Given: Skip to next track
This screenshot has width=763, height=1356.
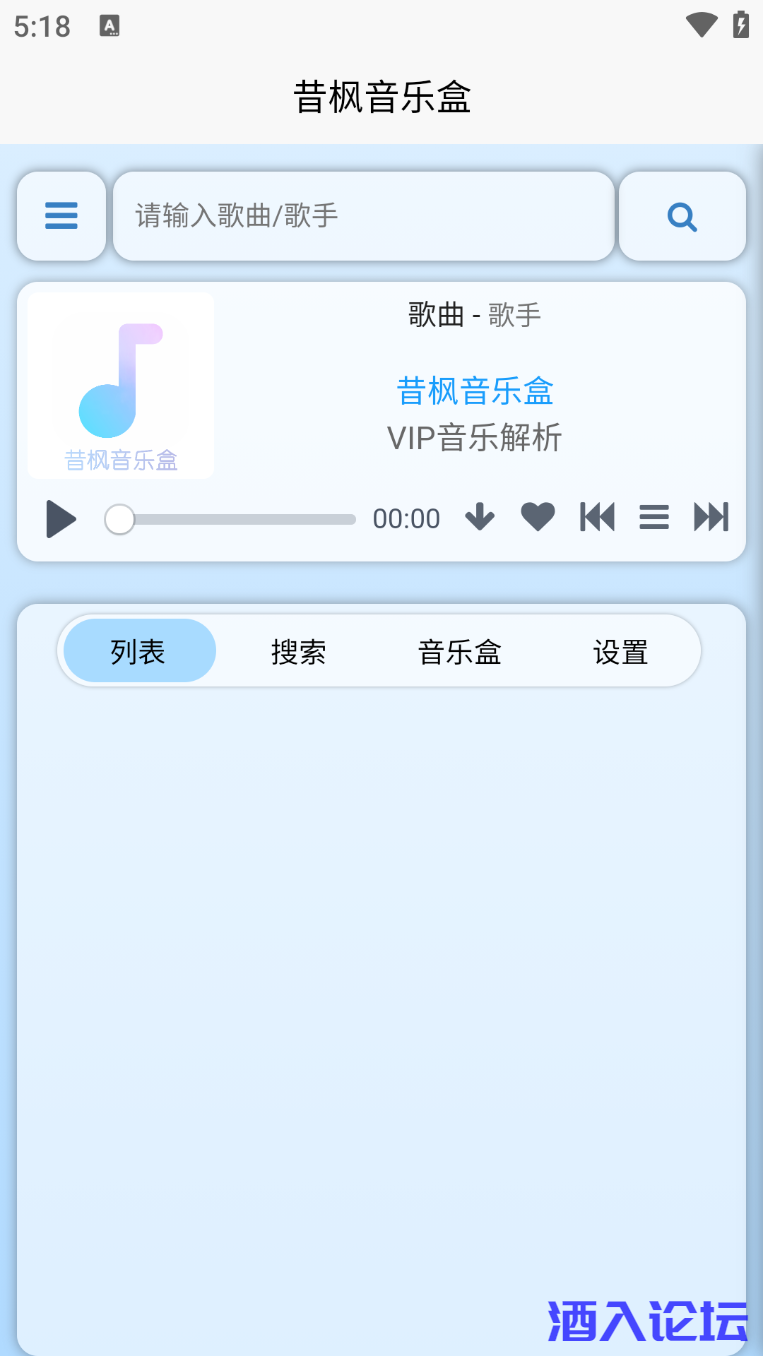Looking at the screenshot, I should (x=711, y=517).
